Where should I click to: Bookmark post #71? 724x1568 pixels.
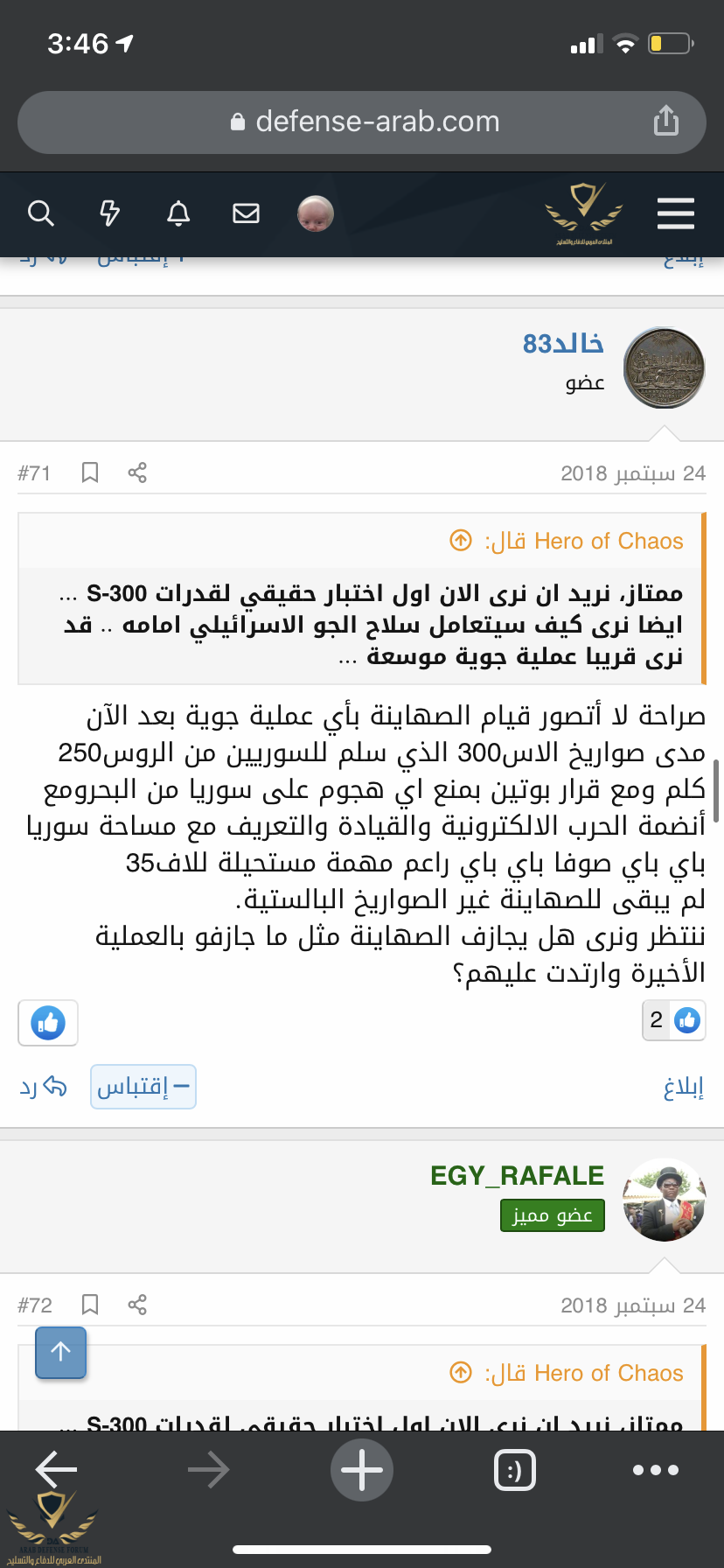pyautogui.click(x=90, y=473)
